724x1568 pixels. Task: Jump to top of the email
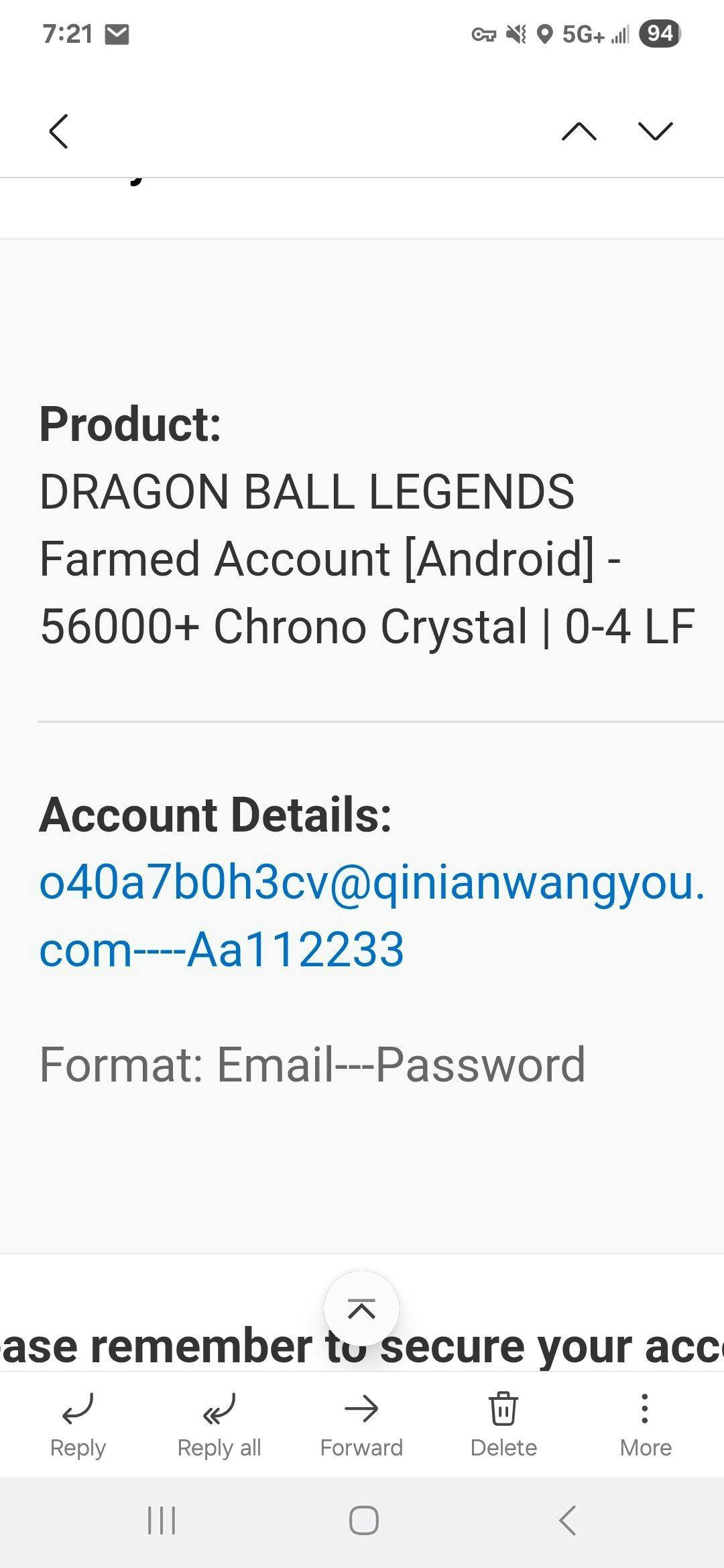tap(361, 1308)
